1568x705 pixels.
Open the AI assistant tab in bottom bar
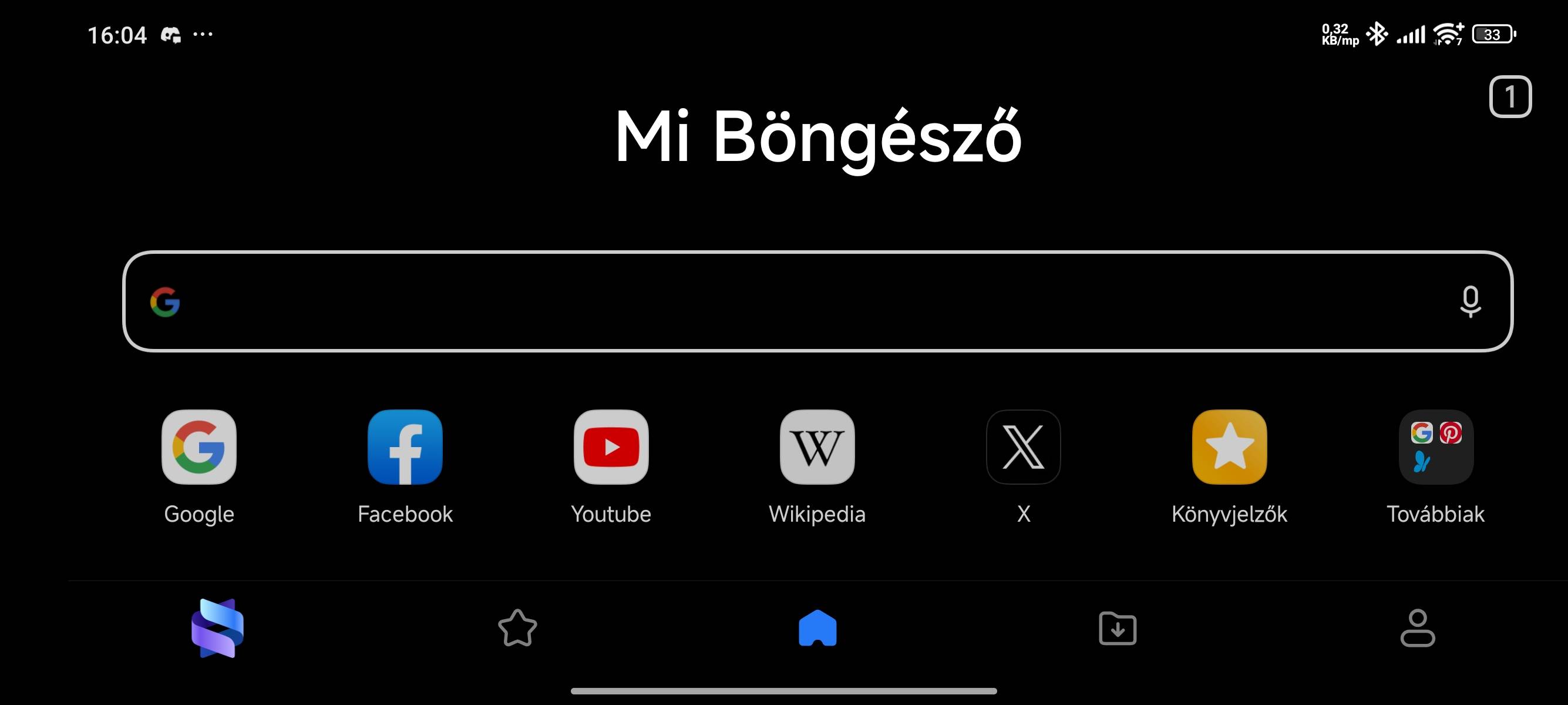click(x=217, y=628)
